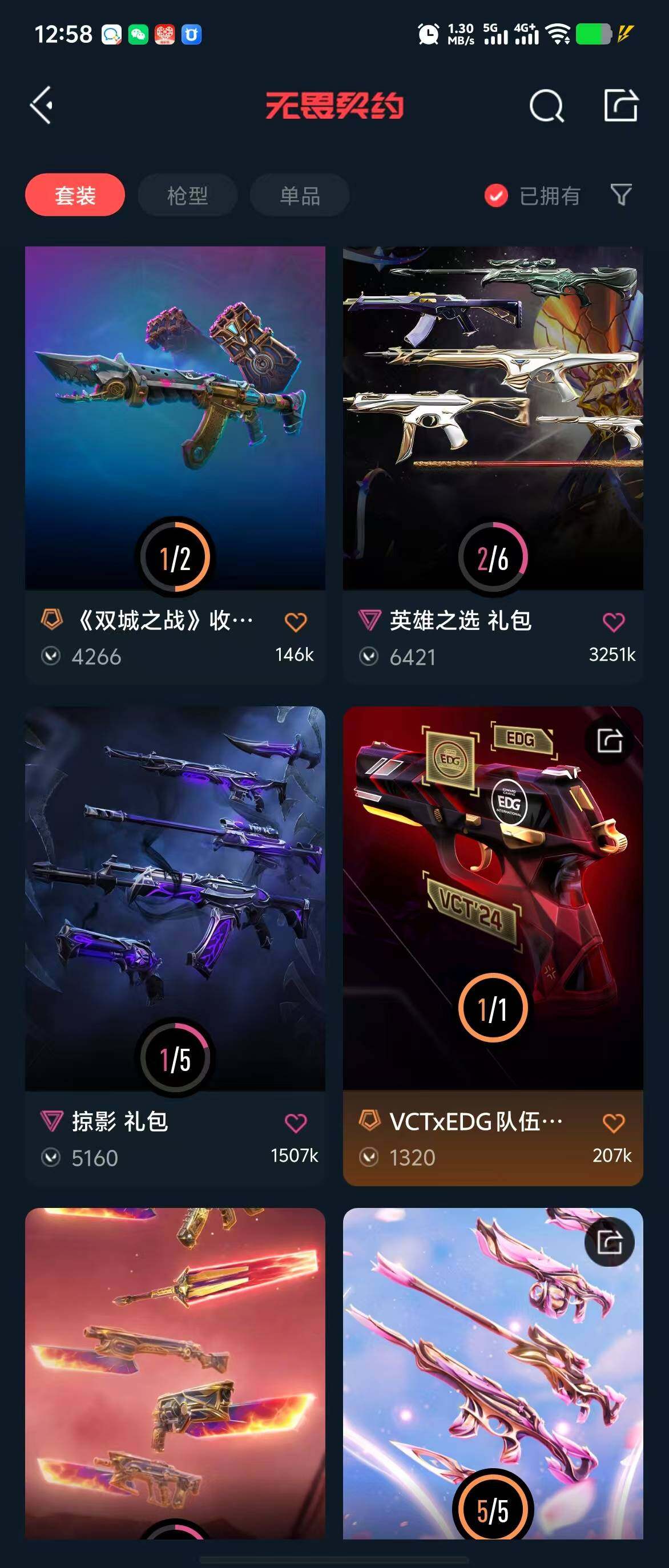The height and width of the screenshot is (1568, 669).
Task: Favorite the VCTxEDG team bundle
Action: point(613,1122)
